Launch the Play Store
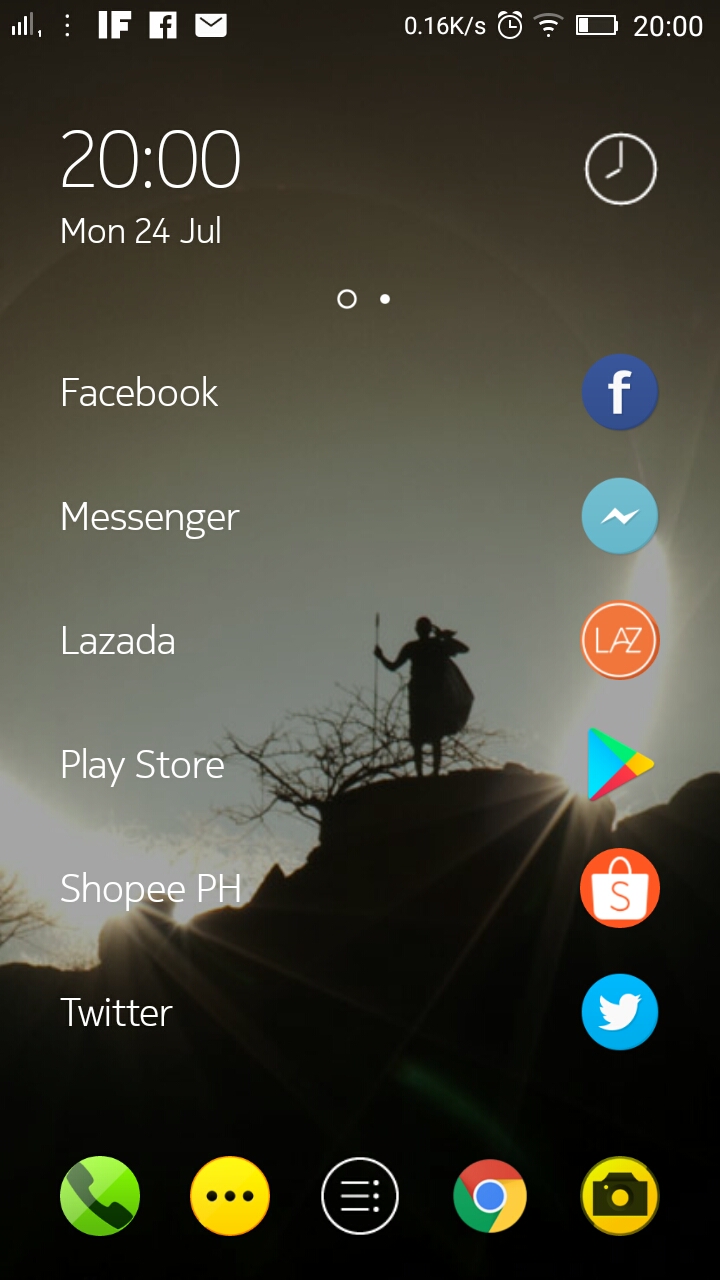The width and height of the screenshot is (720, 1280). pyautogui.click(x=619, y=765)
